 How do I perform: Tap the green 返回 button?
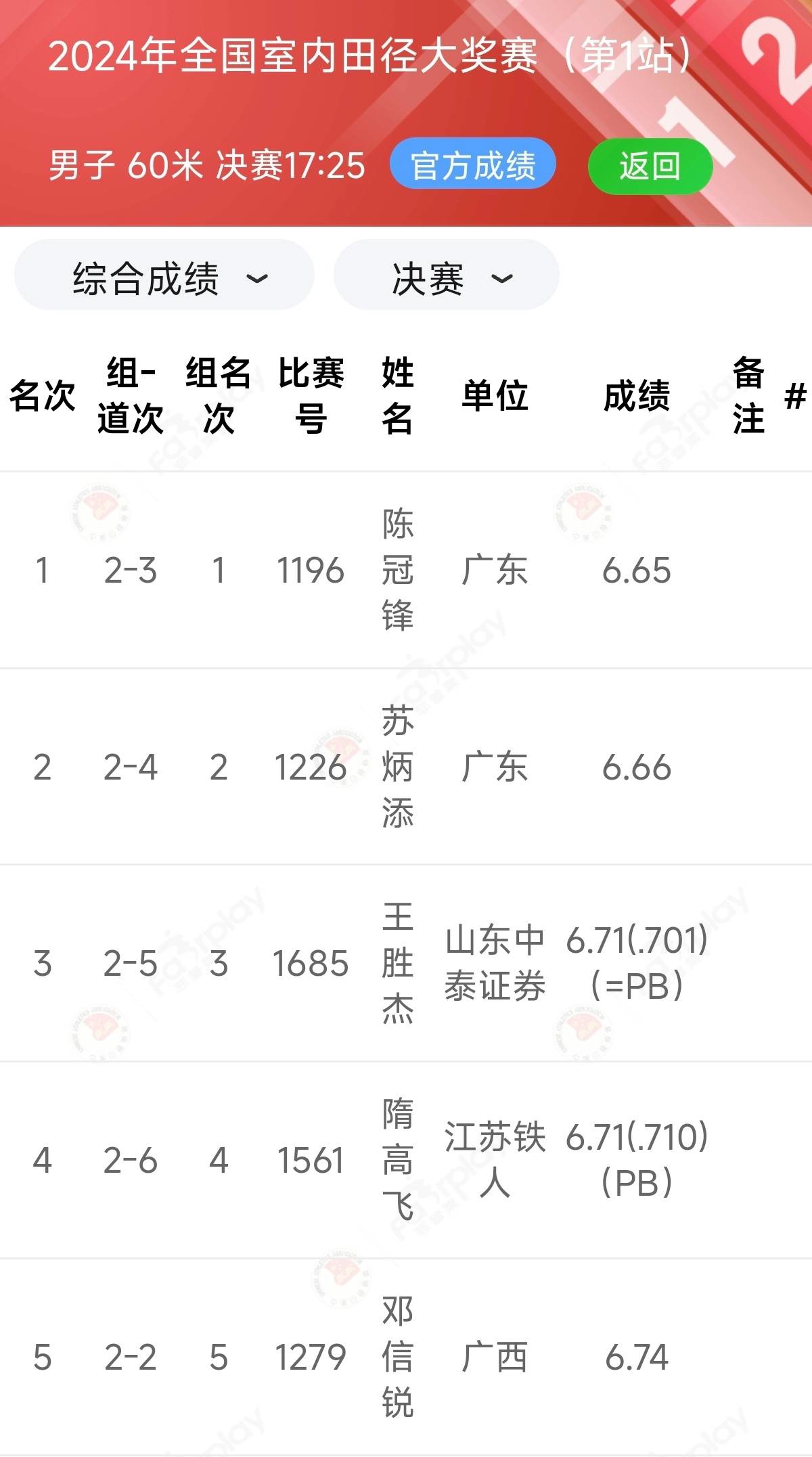650,166
